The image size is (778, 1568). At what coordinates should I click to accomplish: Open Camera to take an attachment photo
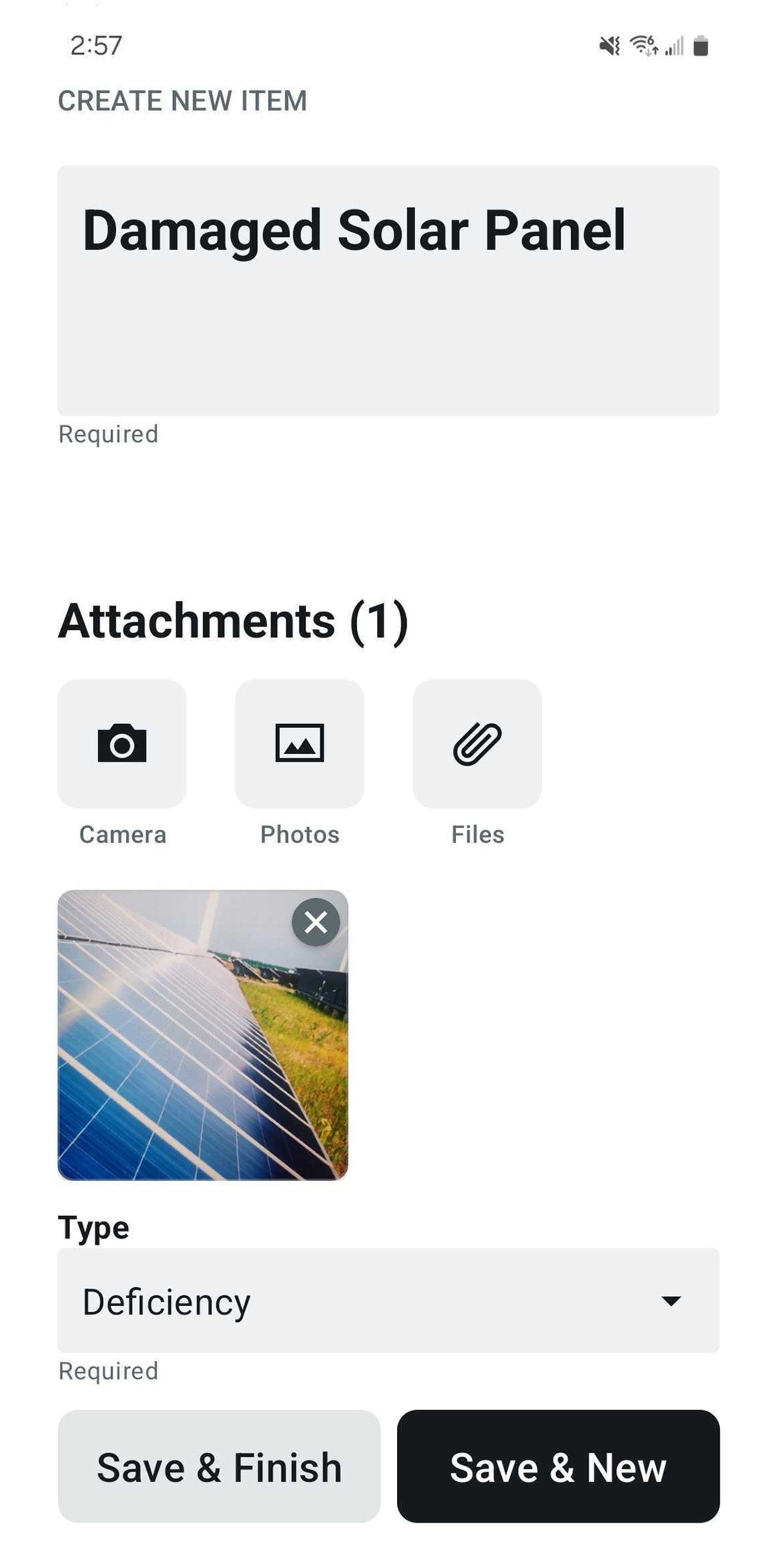point(122,743)
